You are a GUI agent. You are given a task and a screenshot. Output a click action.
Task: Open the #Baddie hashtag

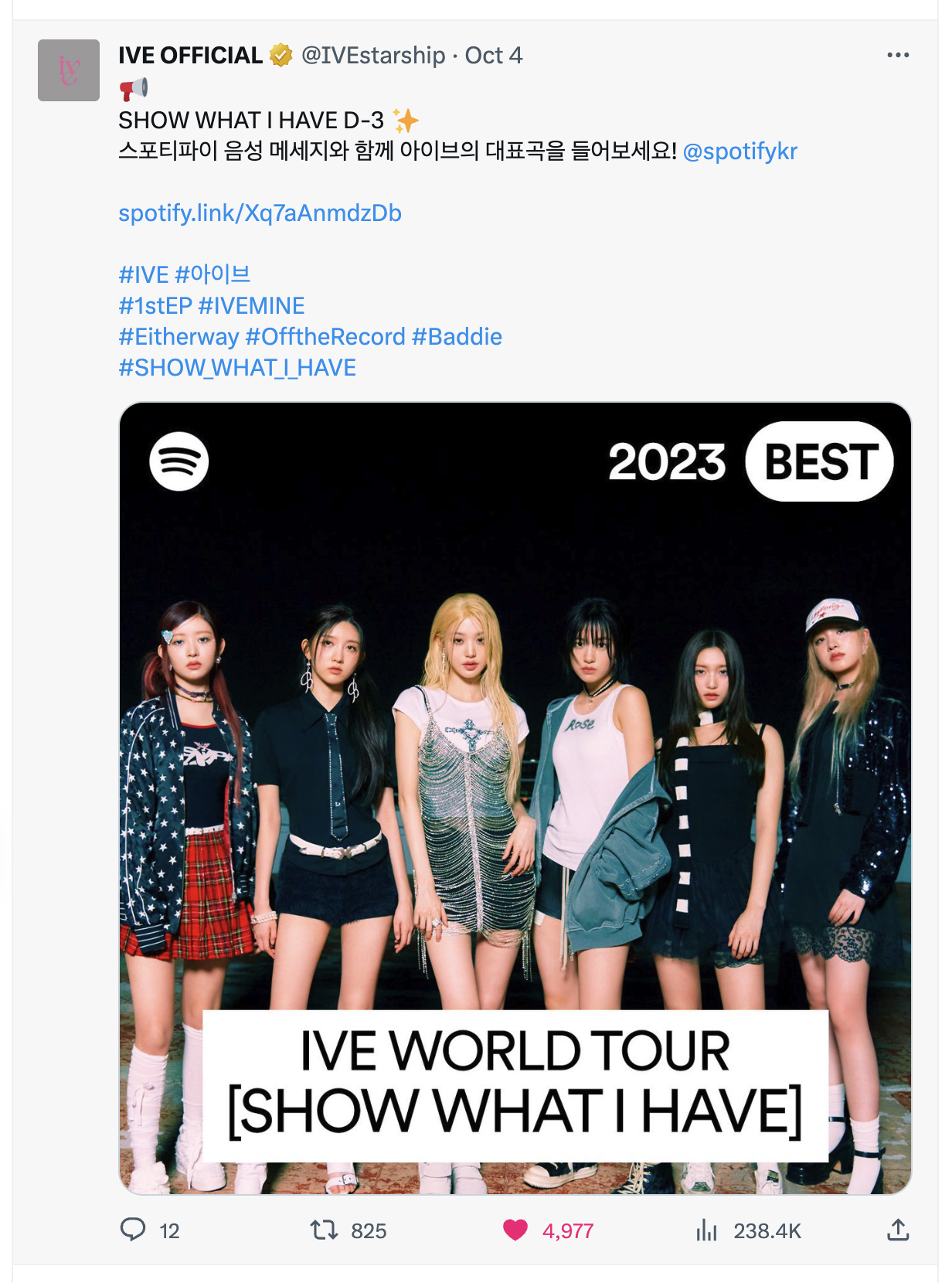click(457, 337)
